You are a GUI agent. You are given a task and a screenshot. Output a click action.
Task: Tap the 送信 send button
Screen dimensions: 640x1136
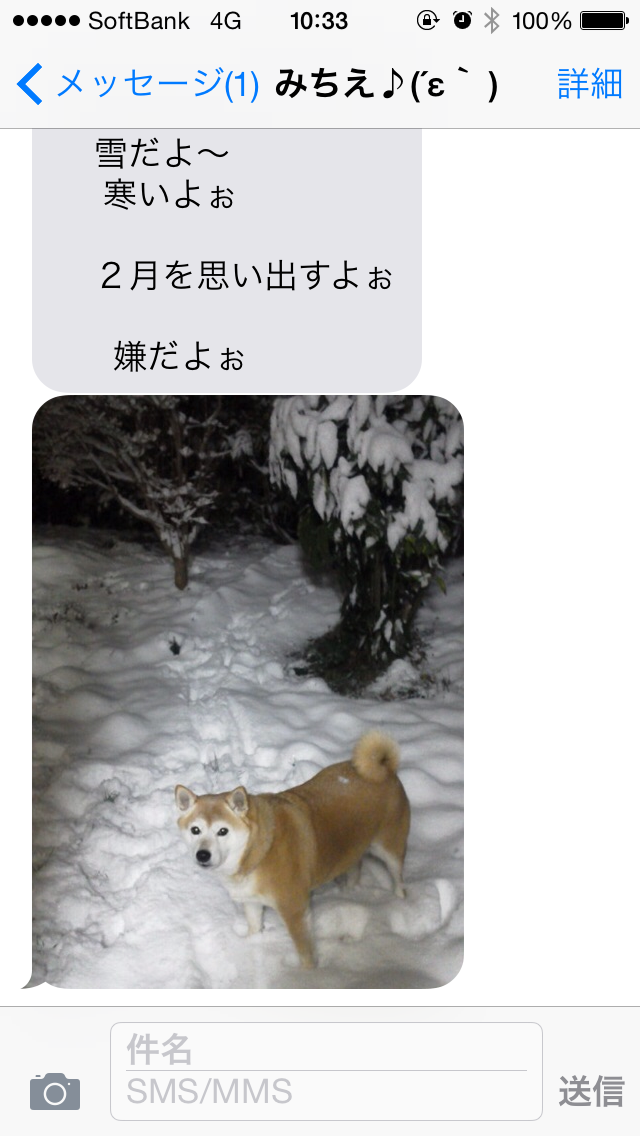click(x=591, y=1091)
